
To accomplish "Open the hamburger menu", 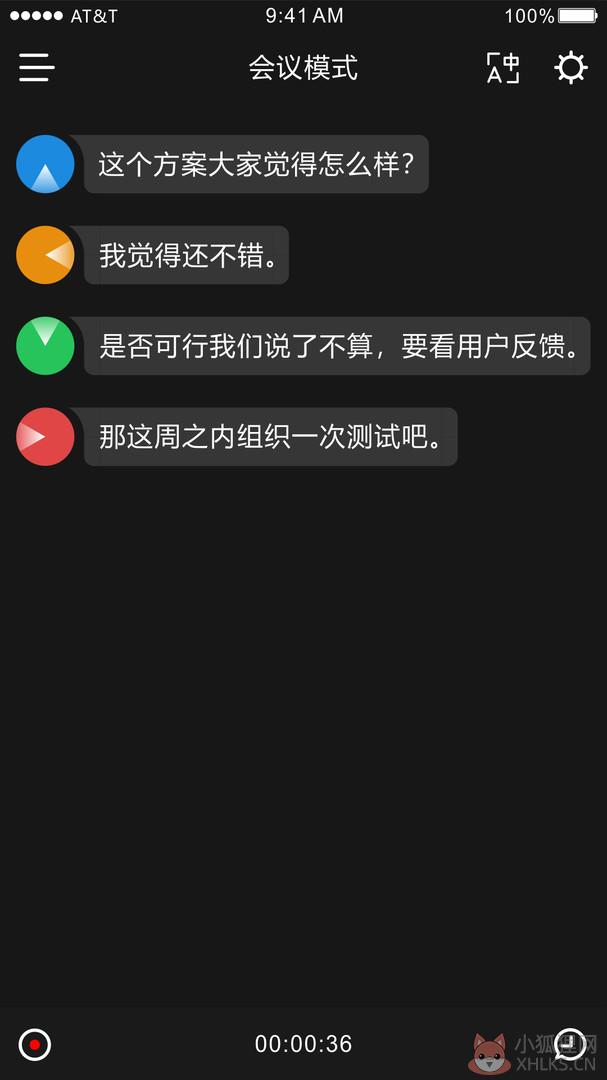I will [x=37, y=68].
